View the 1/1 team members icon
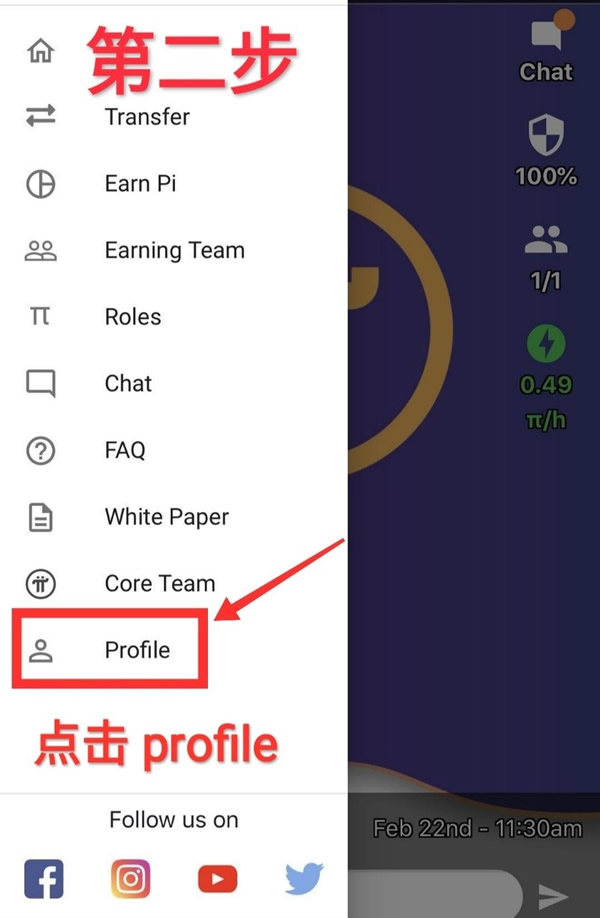The width and height of the screenshot is (600, 918). pyautogui.click(x=546, y=240)
